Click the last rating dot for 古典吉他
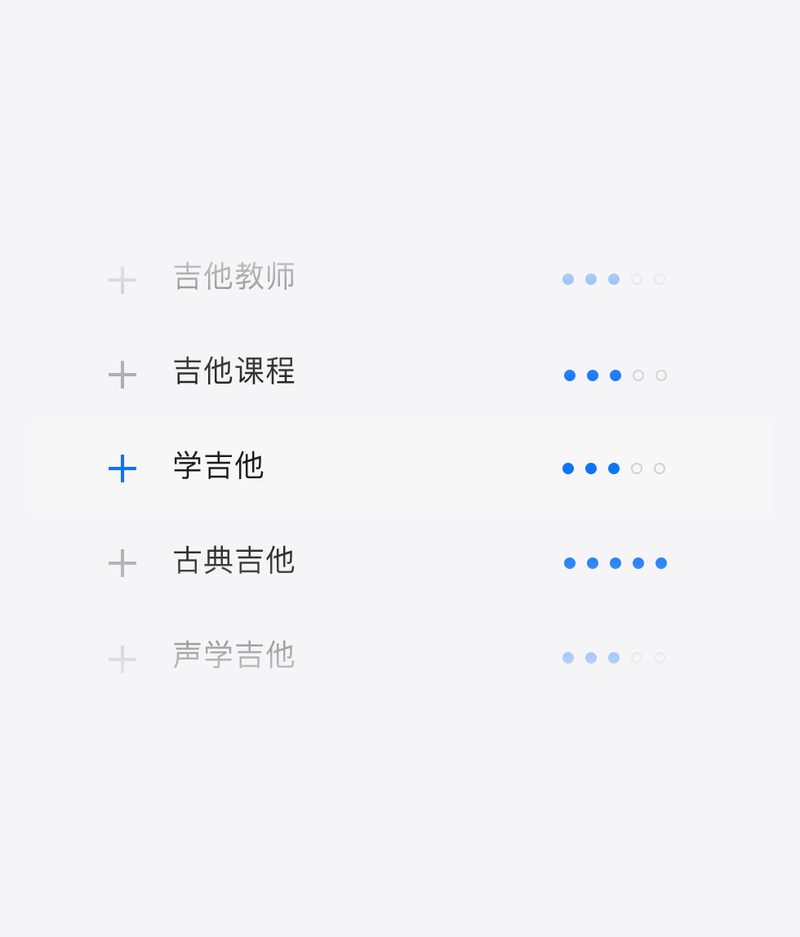The width and height of the screenshot is (800, 937). 660,562
